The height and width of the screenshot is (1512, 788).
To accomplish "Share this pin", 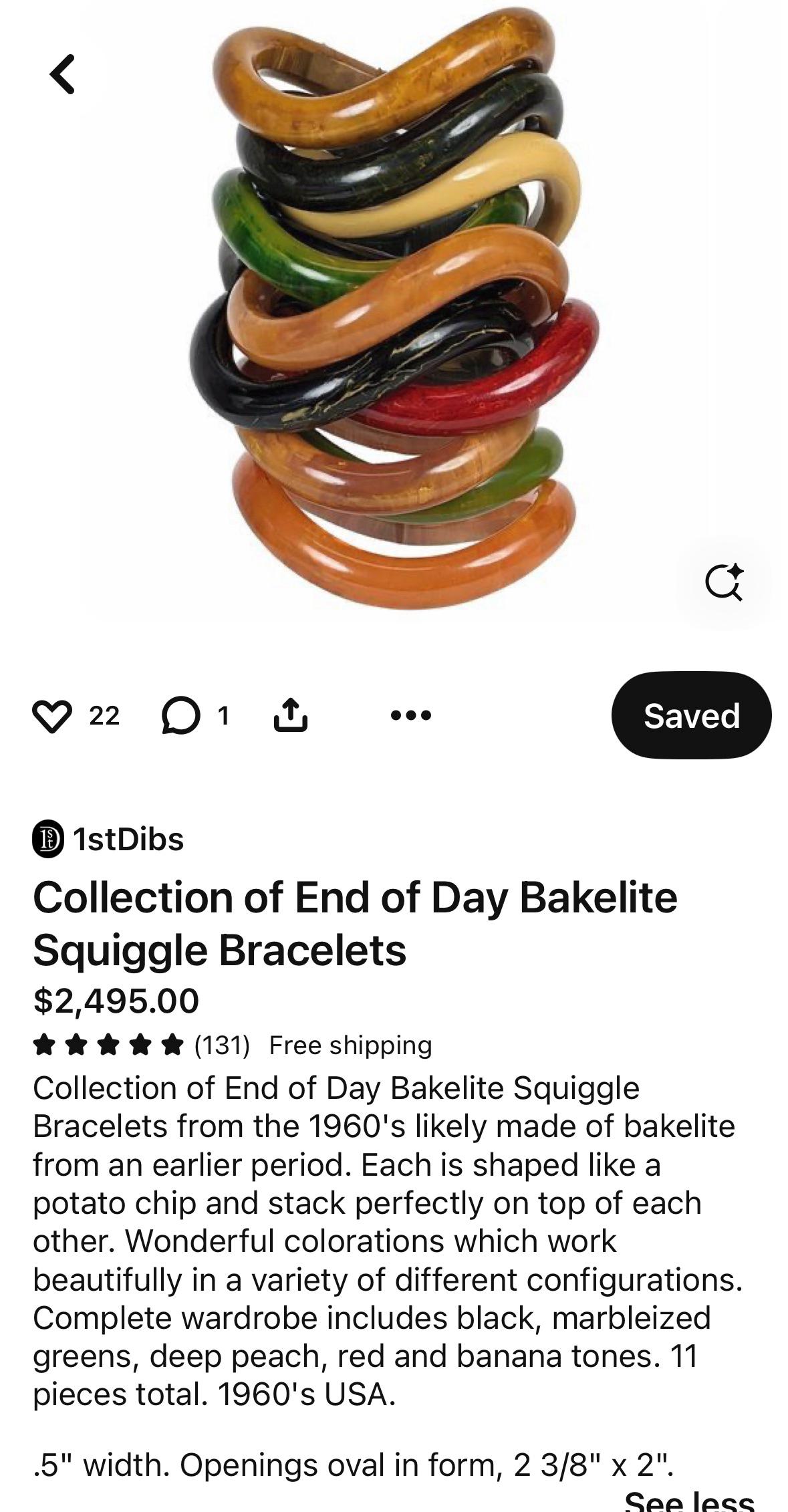I will pyautogui.click(x=291, y=715).
